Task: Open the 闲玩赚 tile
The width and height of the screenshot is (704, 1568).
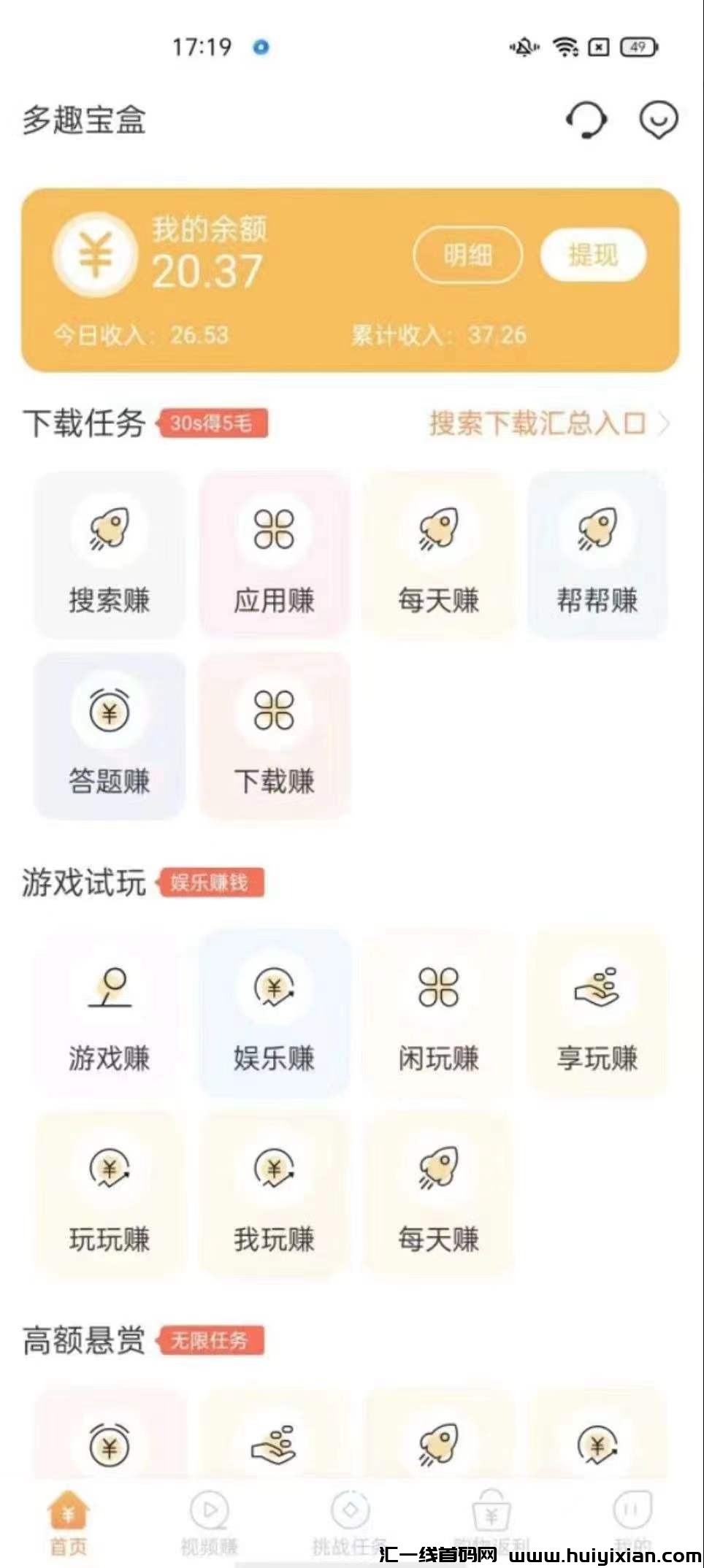Action: click(438, 1013)
